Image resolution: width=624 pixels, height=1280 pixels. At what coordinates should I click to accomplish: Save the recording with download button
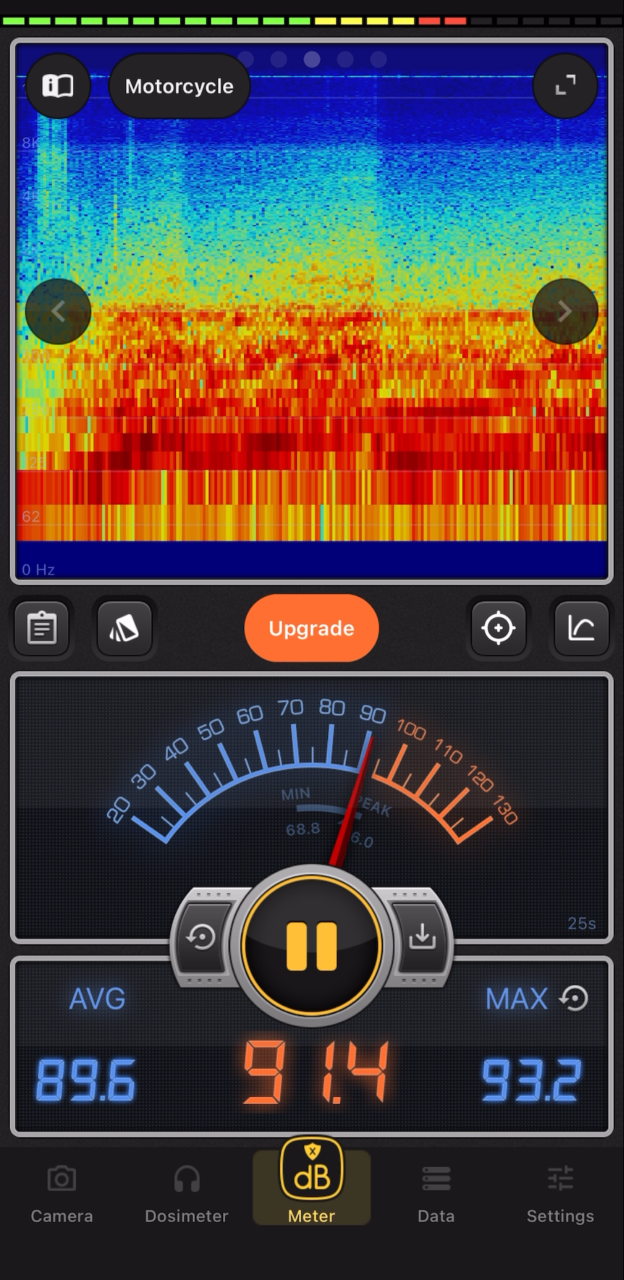coord(421,937)
